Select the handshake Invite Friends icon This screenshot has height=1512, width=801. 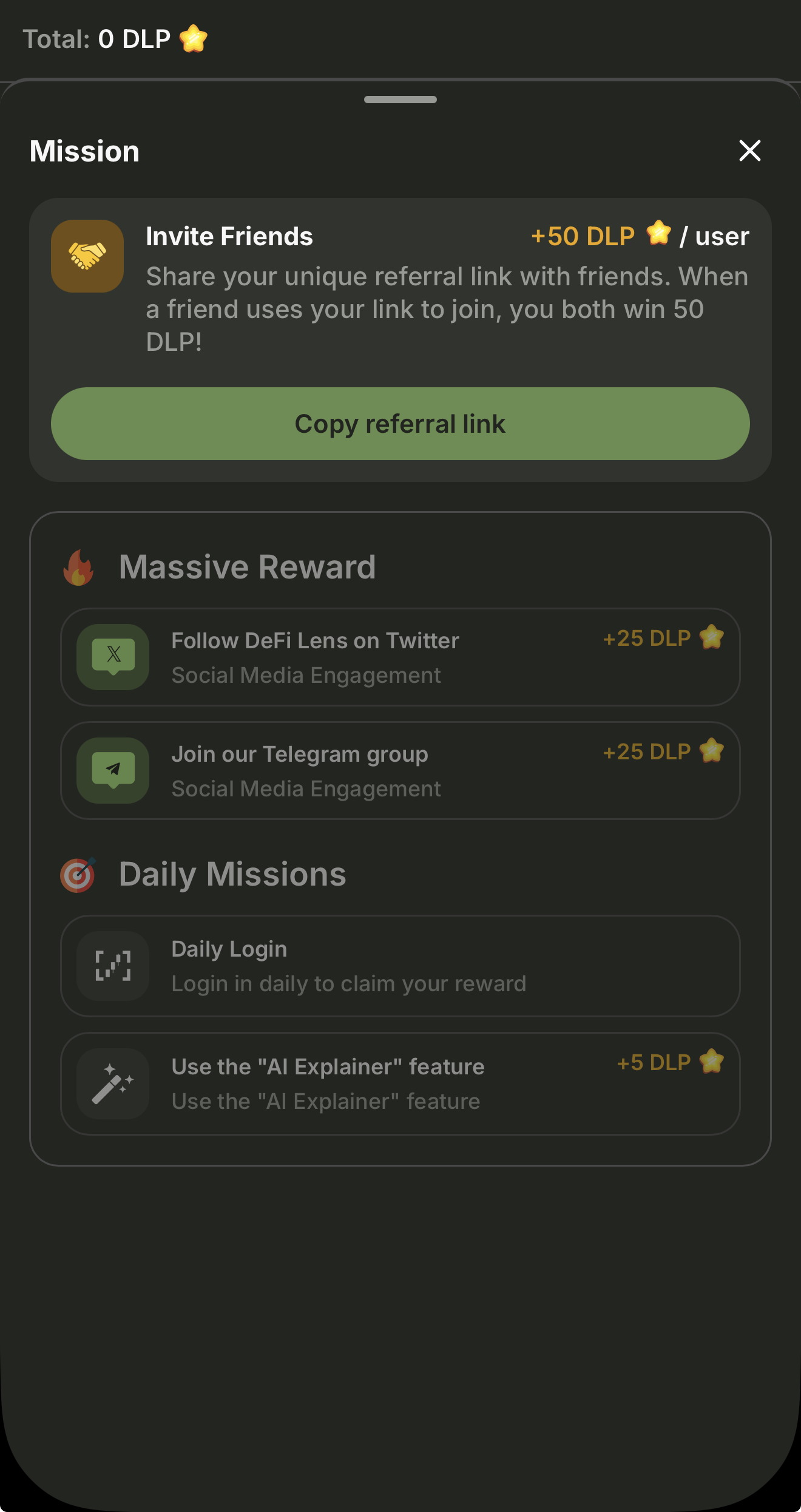[x=87, y=256]
